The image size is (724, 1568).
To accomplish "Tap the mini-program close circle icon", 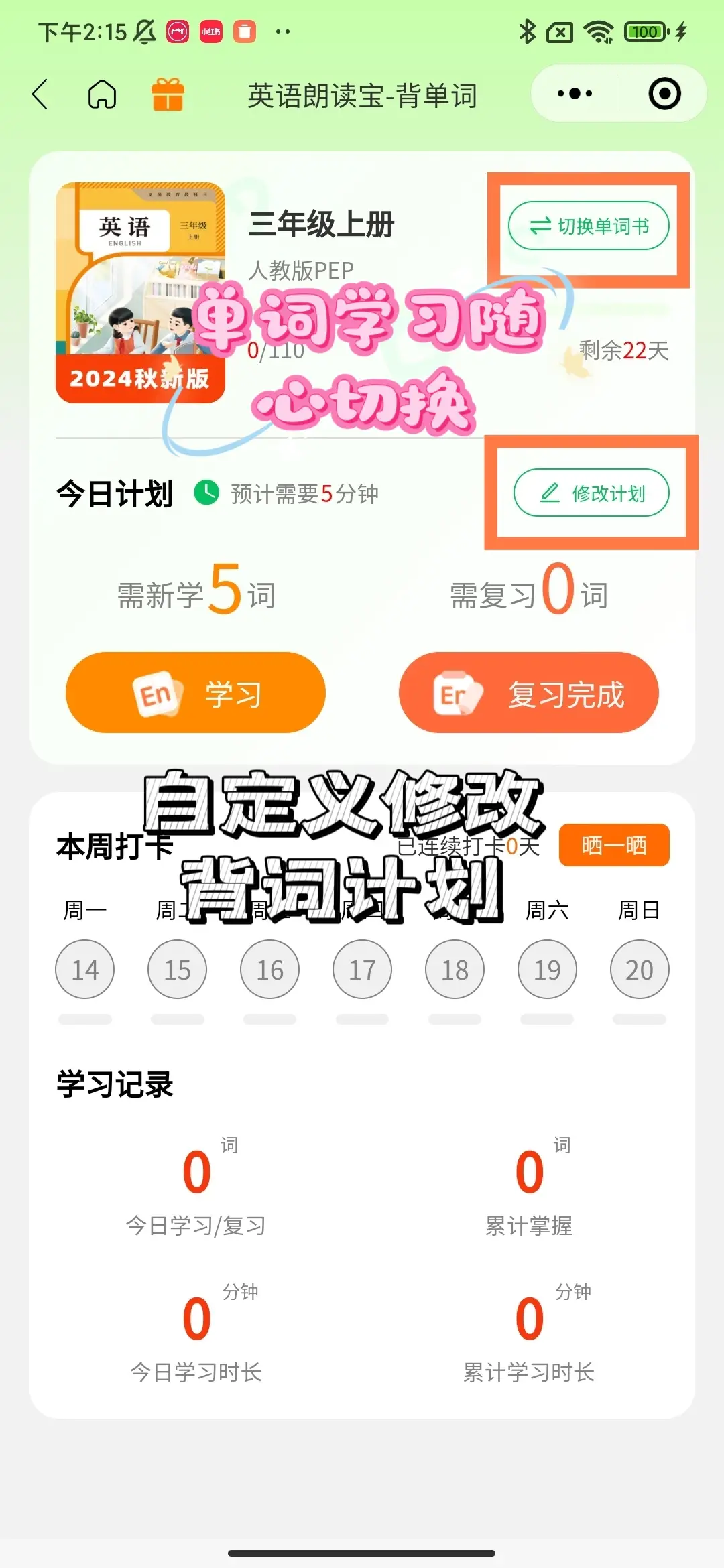I will click(x=664, y=94).
